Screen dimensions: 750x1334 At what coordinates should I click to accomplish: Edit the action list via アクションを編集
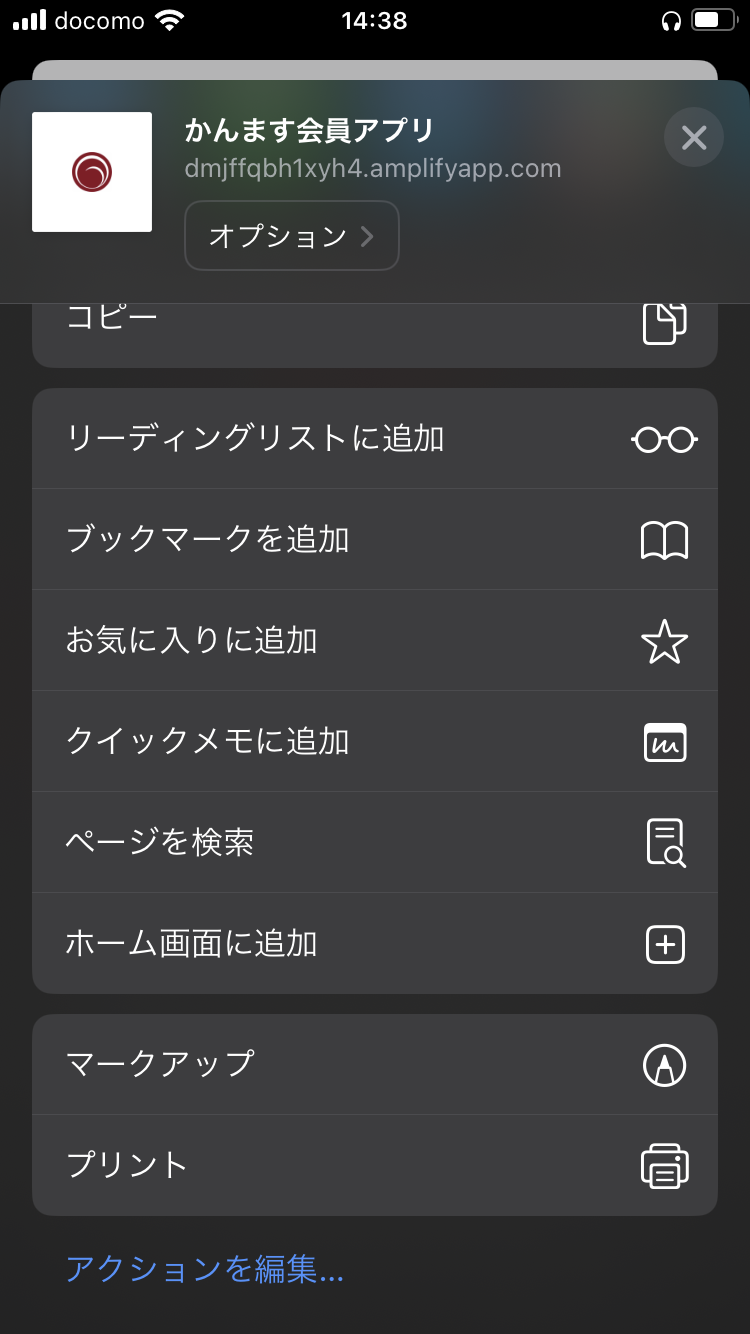(x=205, y=1269)
